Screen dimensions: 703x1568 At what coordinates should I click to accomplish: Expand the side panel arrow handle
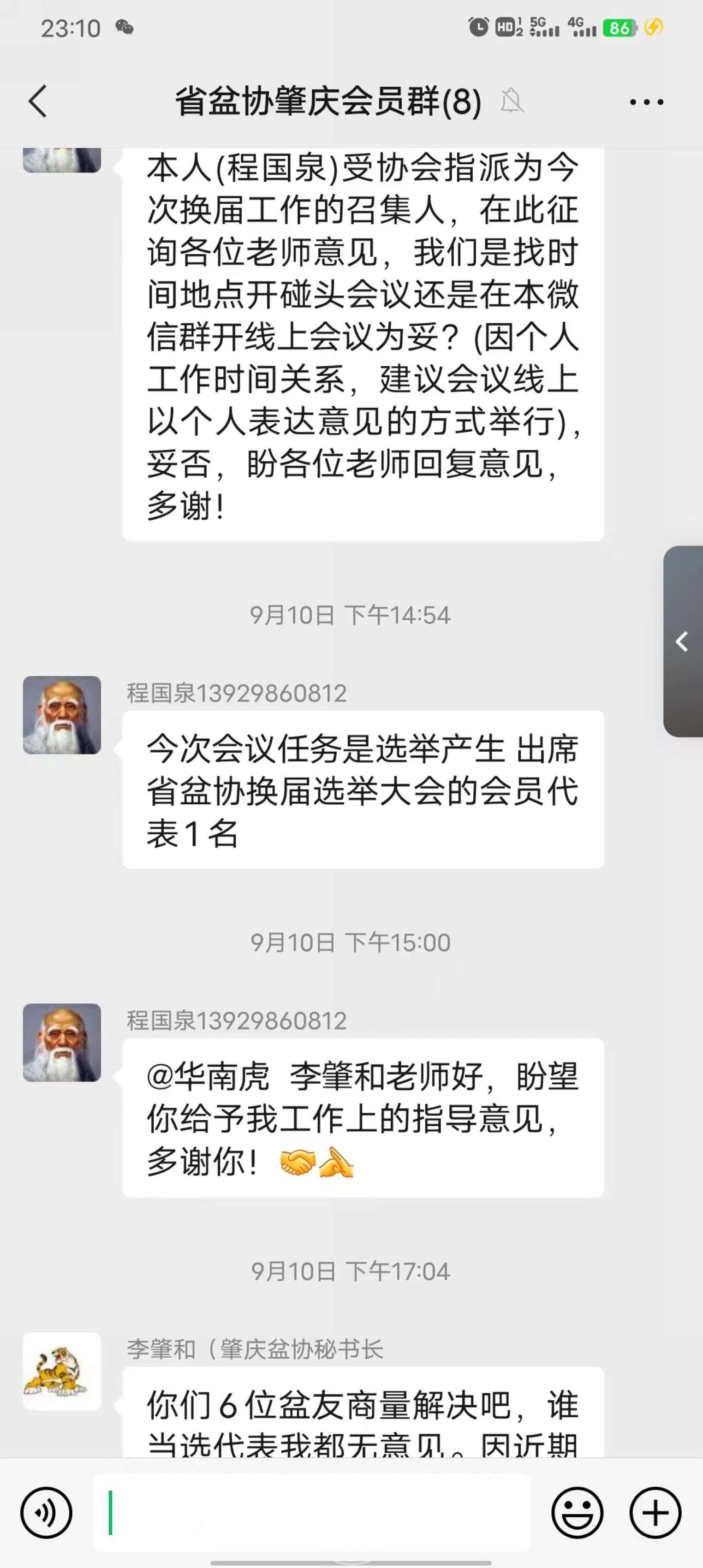point(683,641)
